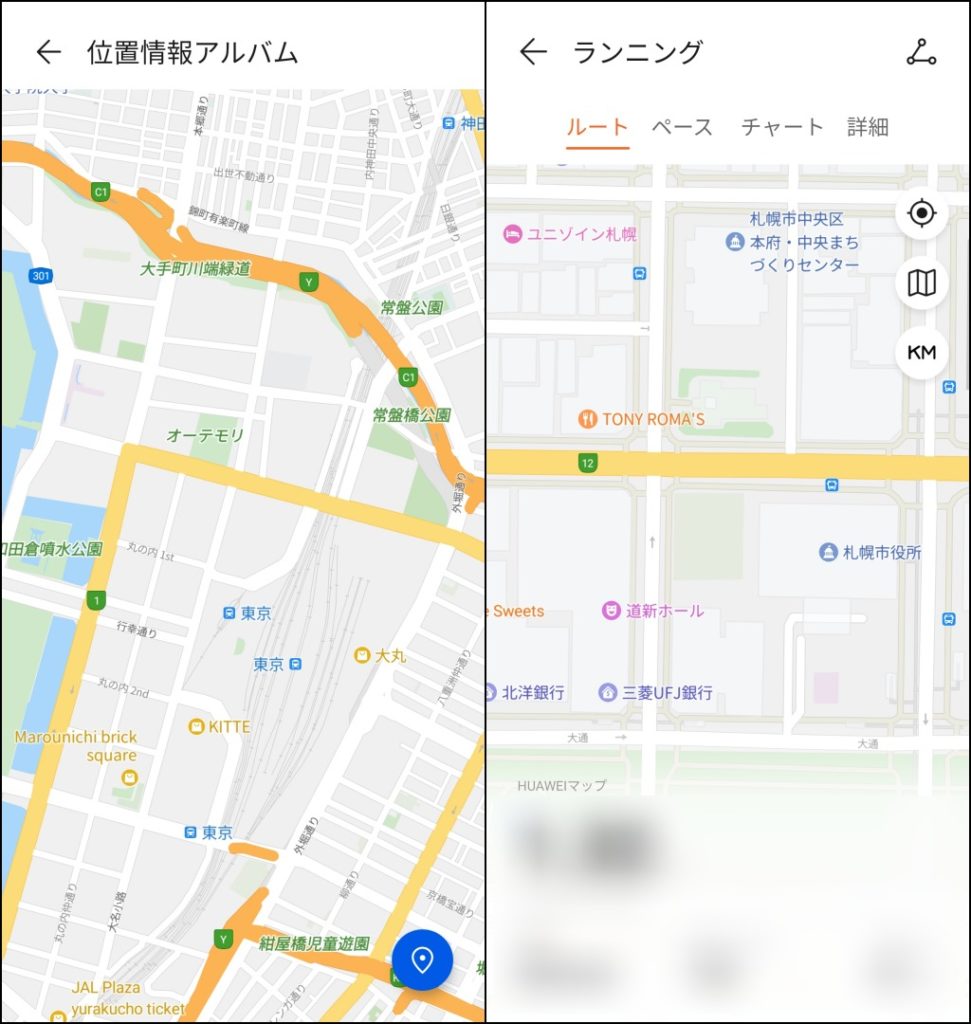Switch to the ペース tab
Screen dimensions: 971x1024
[x=682, y=128]
